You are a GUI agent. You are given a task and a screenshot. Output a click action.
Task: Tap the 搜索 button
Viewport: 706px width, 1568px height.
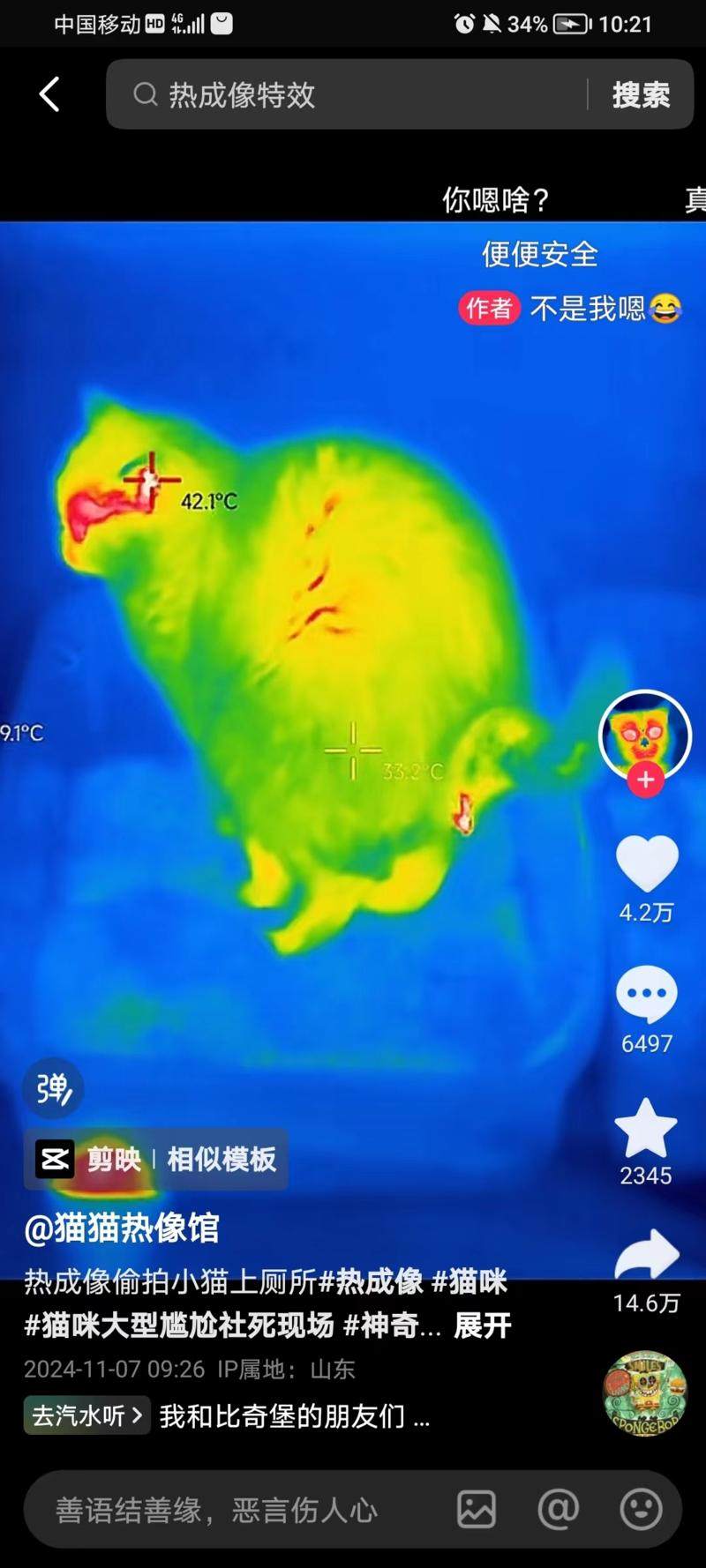[642, 94]
